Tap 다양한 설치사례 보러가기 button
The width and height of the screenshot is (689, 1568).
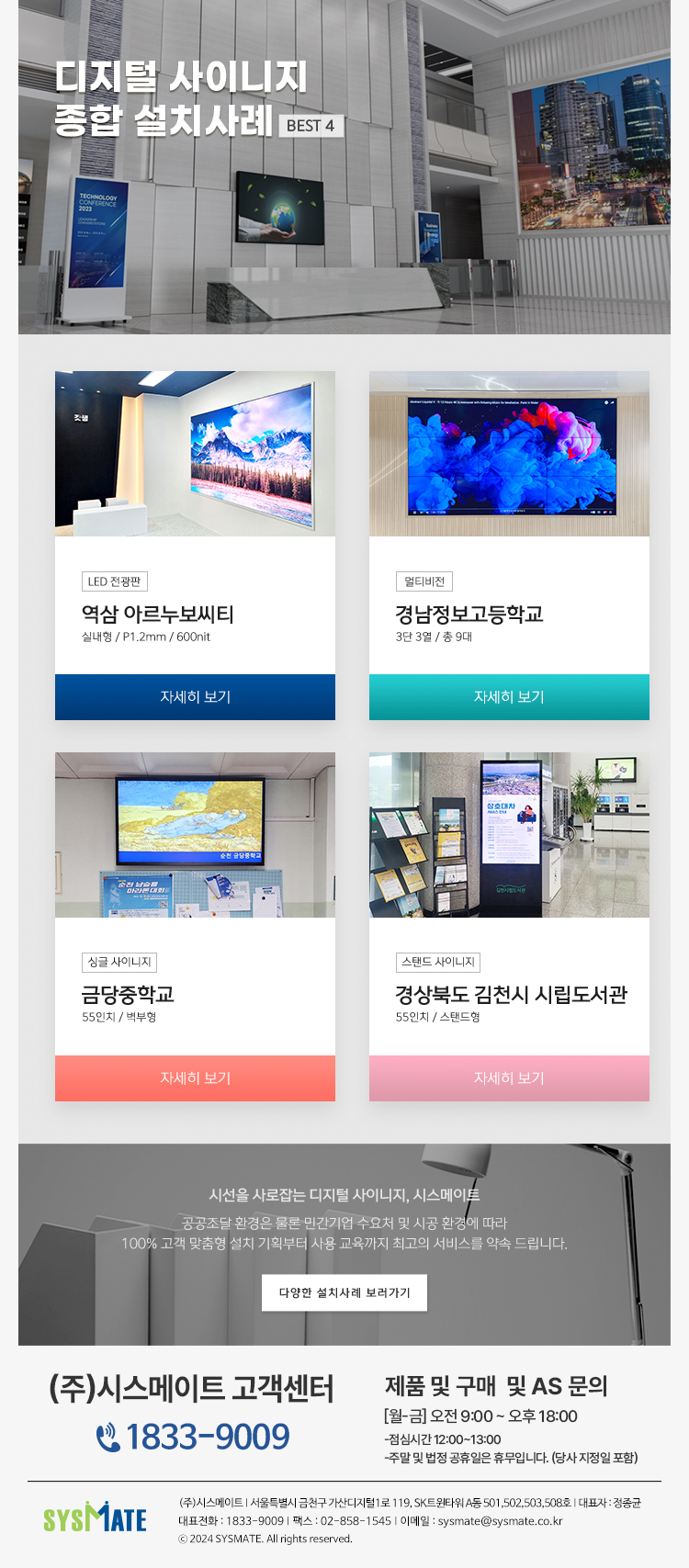(344, 1292)
